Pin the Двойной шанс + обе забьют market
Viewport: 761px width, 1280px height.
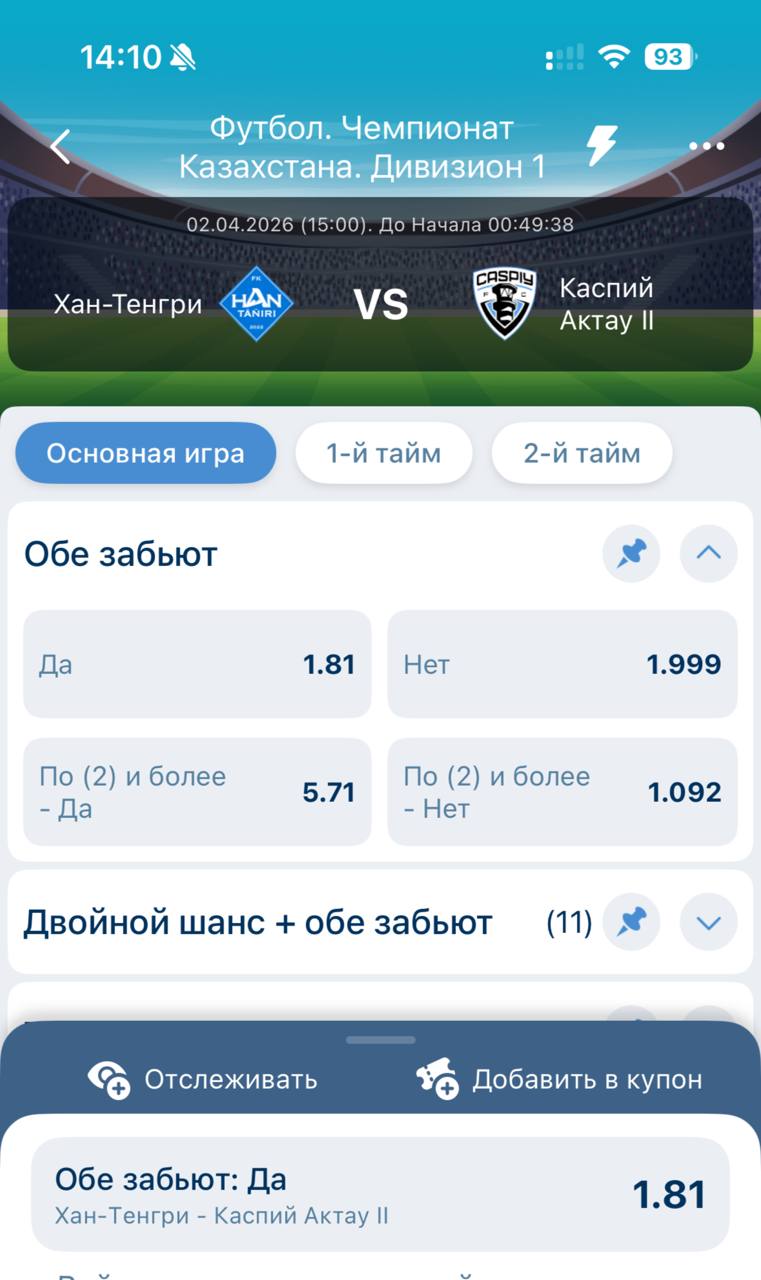631,922
